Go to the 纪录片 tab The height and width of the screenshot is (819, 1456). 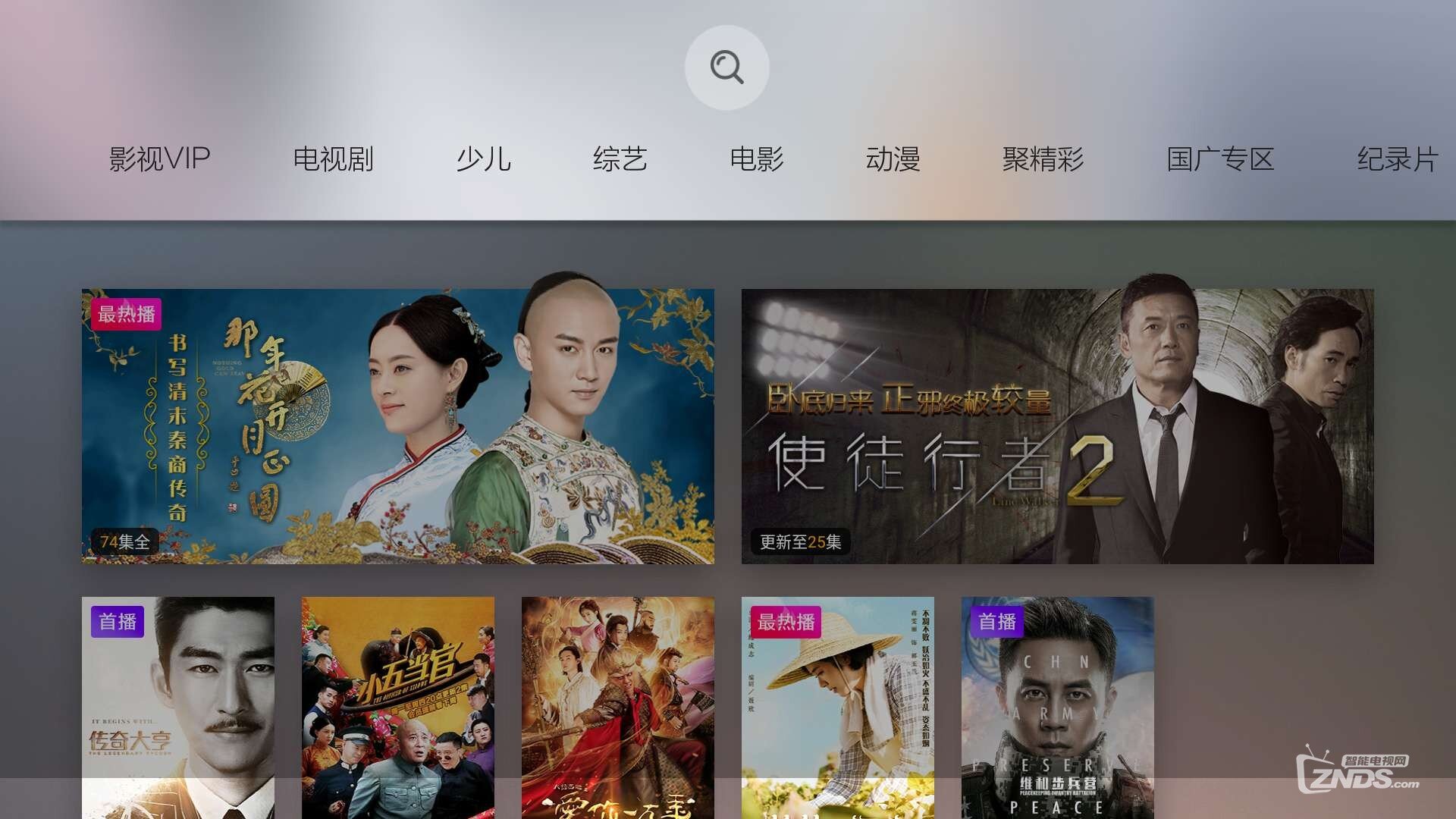[x=1397, y=159]
